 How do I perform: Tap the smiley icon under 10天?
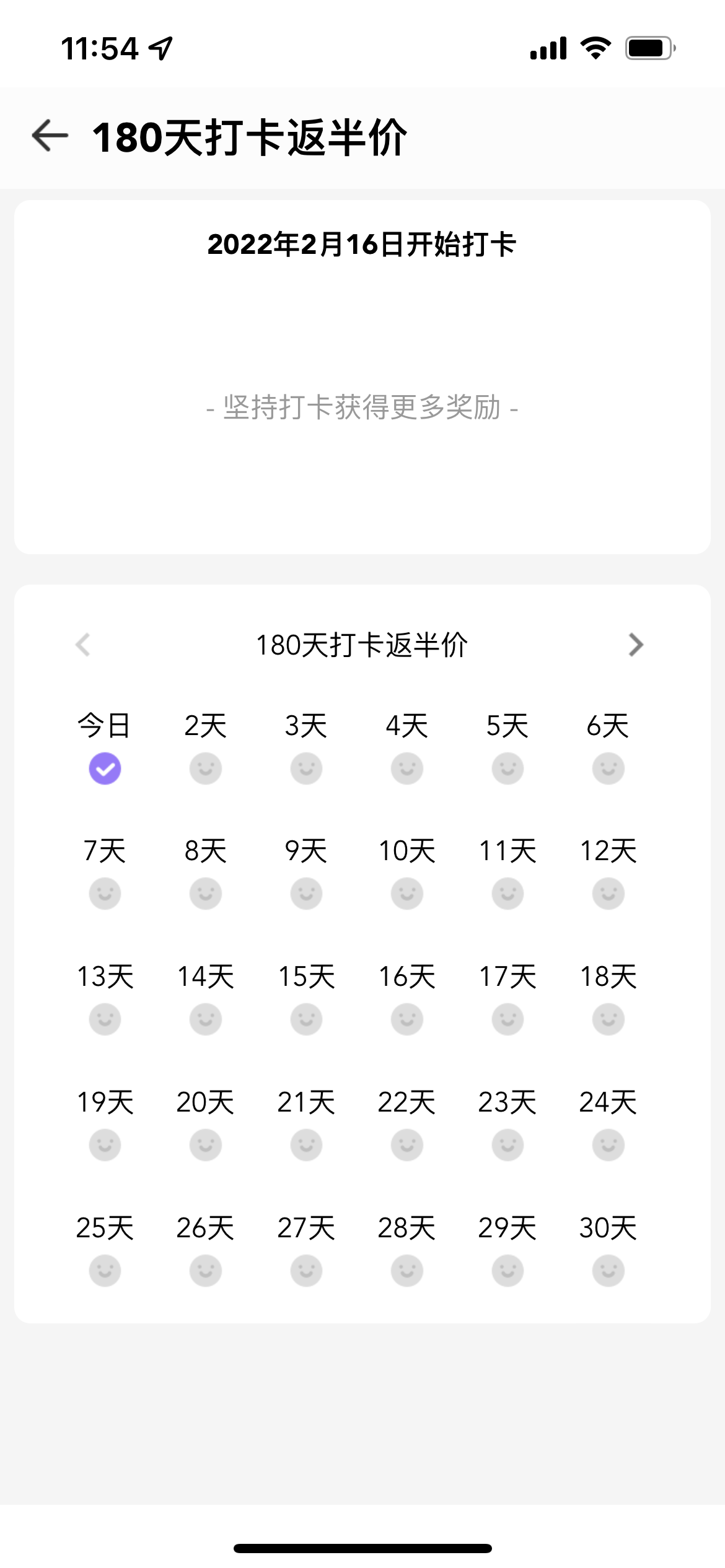point(406,893)
